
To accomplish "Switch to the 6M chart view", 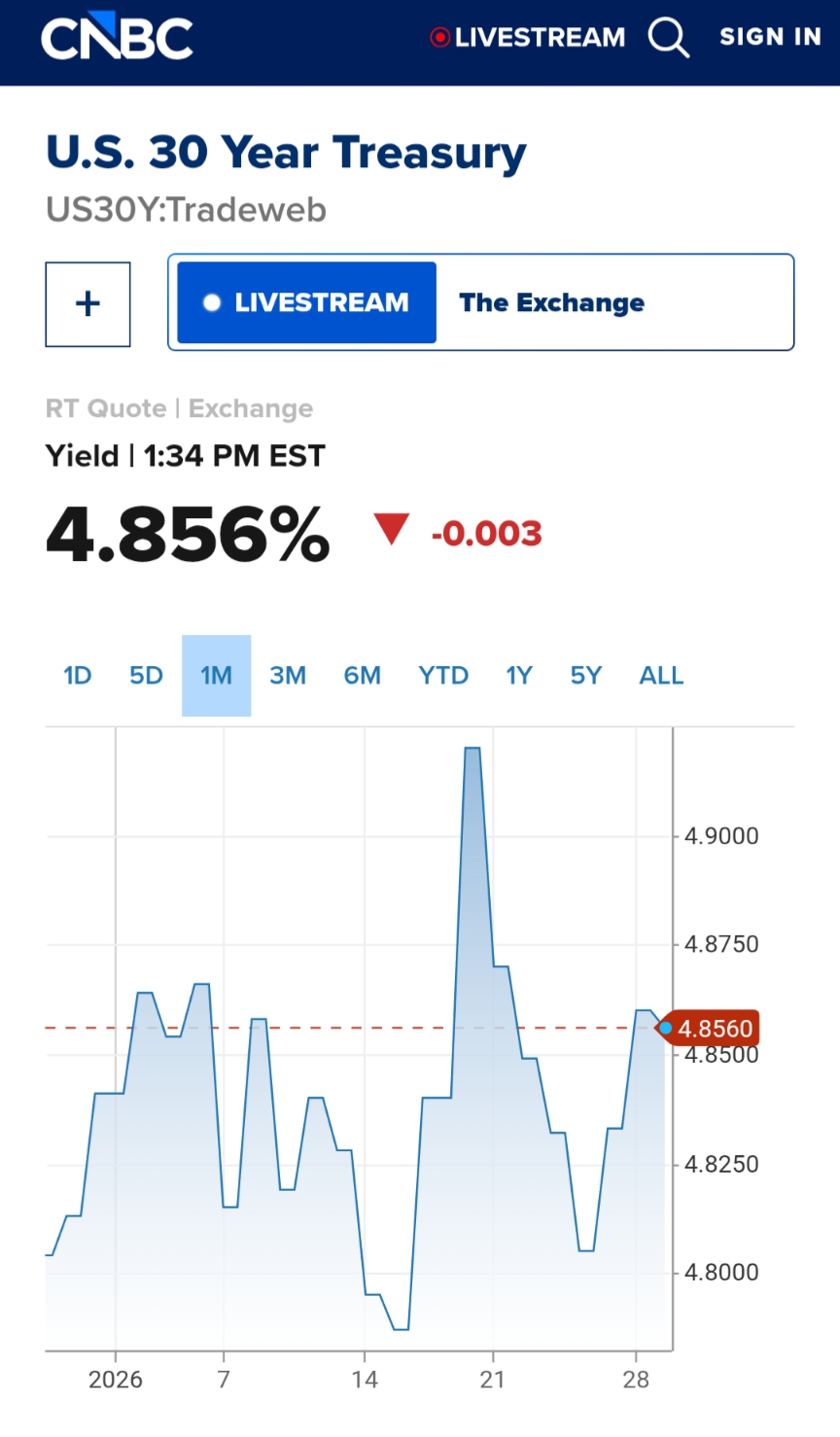I will [x=362, y=676].
